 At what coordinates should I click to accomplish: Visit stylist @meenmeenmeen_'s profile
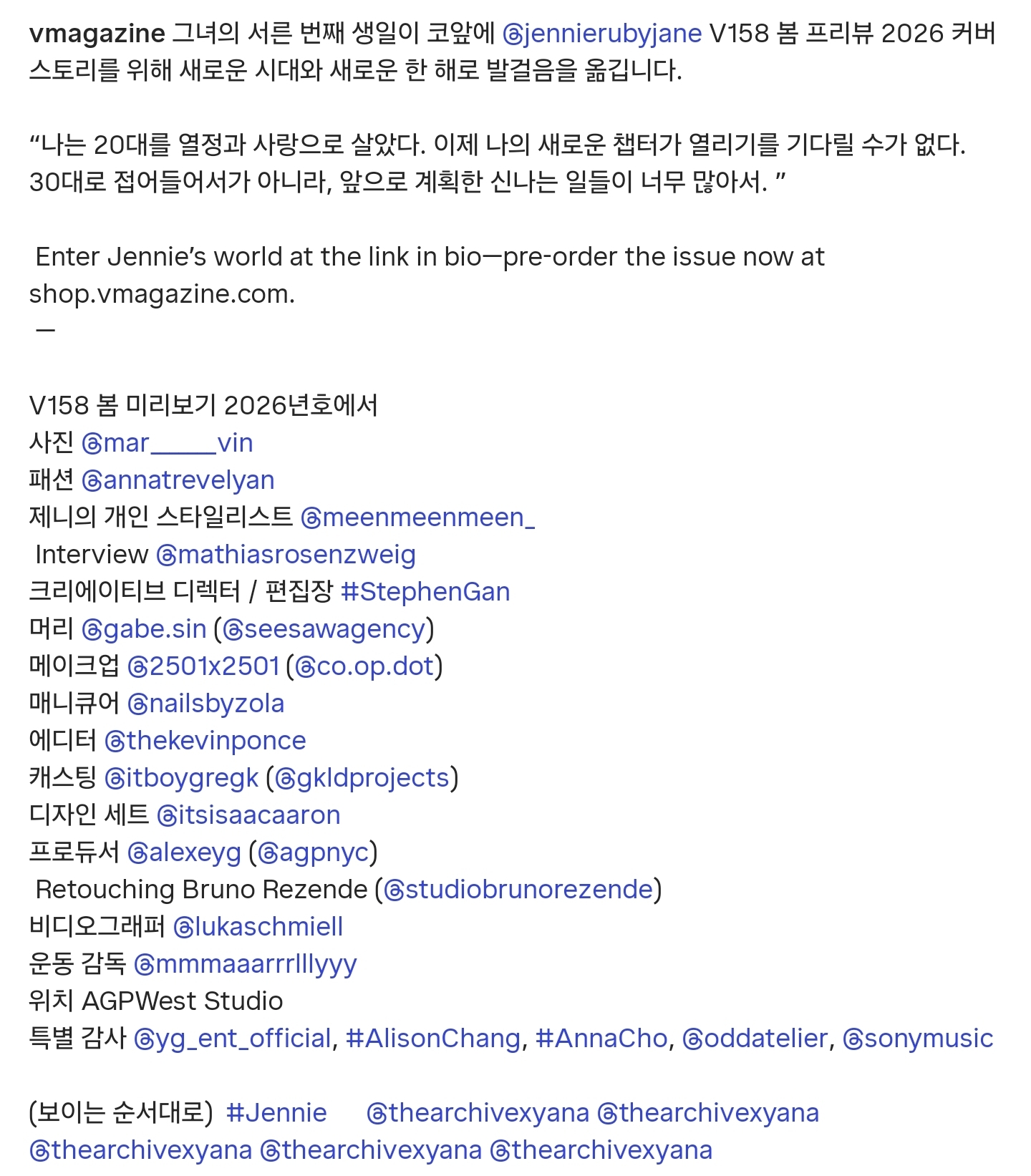click(417, 517)
